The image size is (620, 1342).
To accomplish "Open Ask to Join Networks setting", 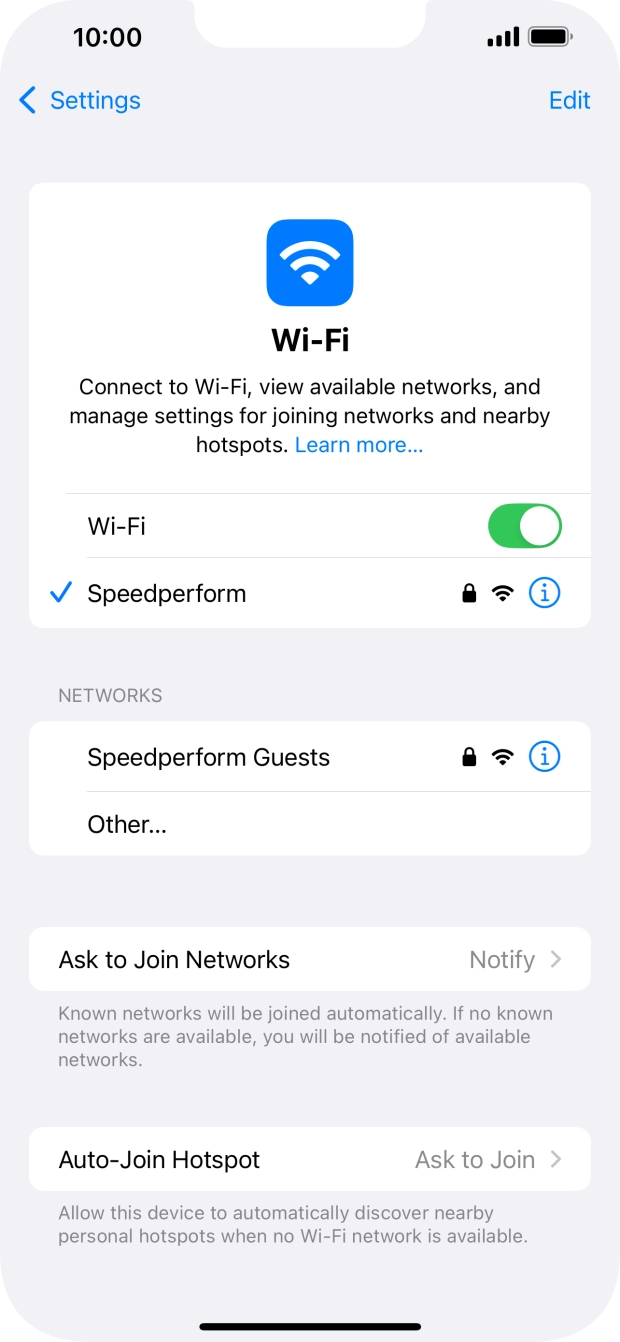I will tap(310, 960).
